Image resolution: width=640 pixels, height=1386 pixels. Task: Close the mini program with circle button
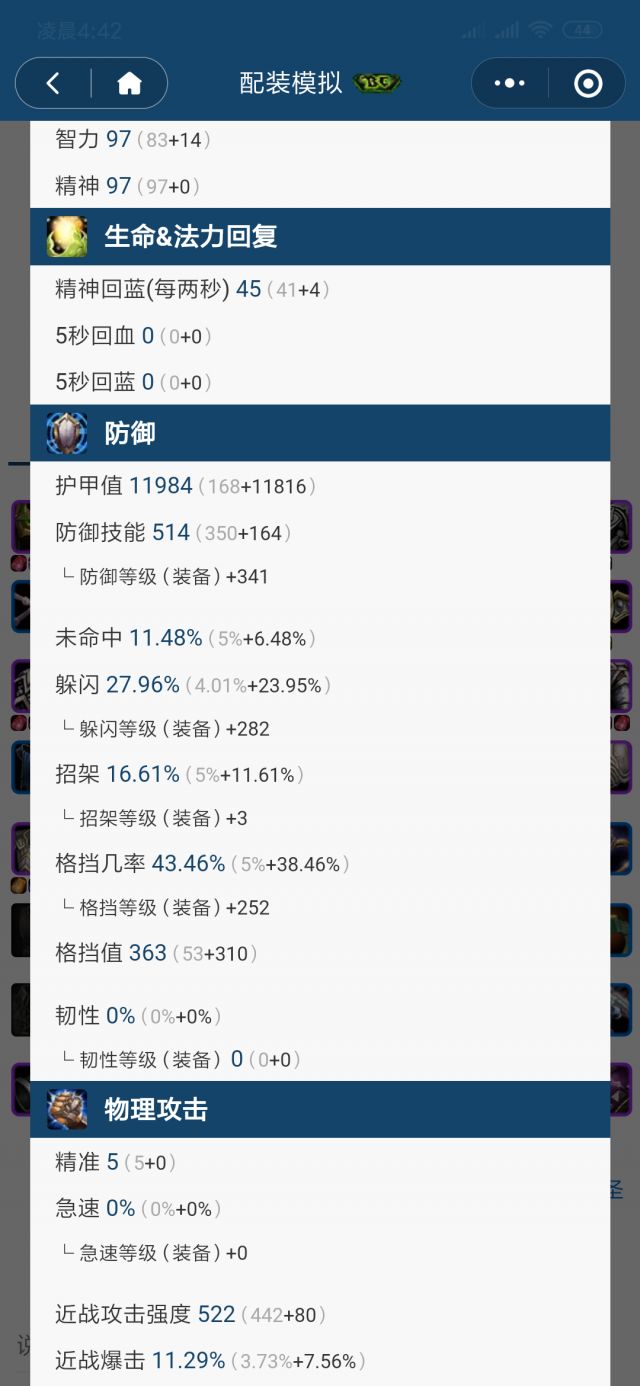click(x=588, y=83)
